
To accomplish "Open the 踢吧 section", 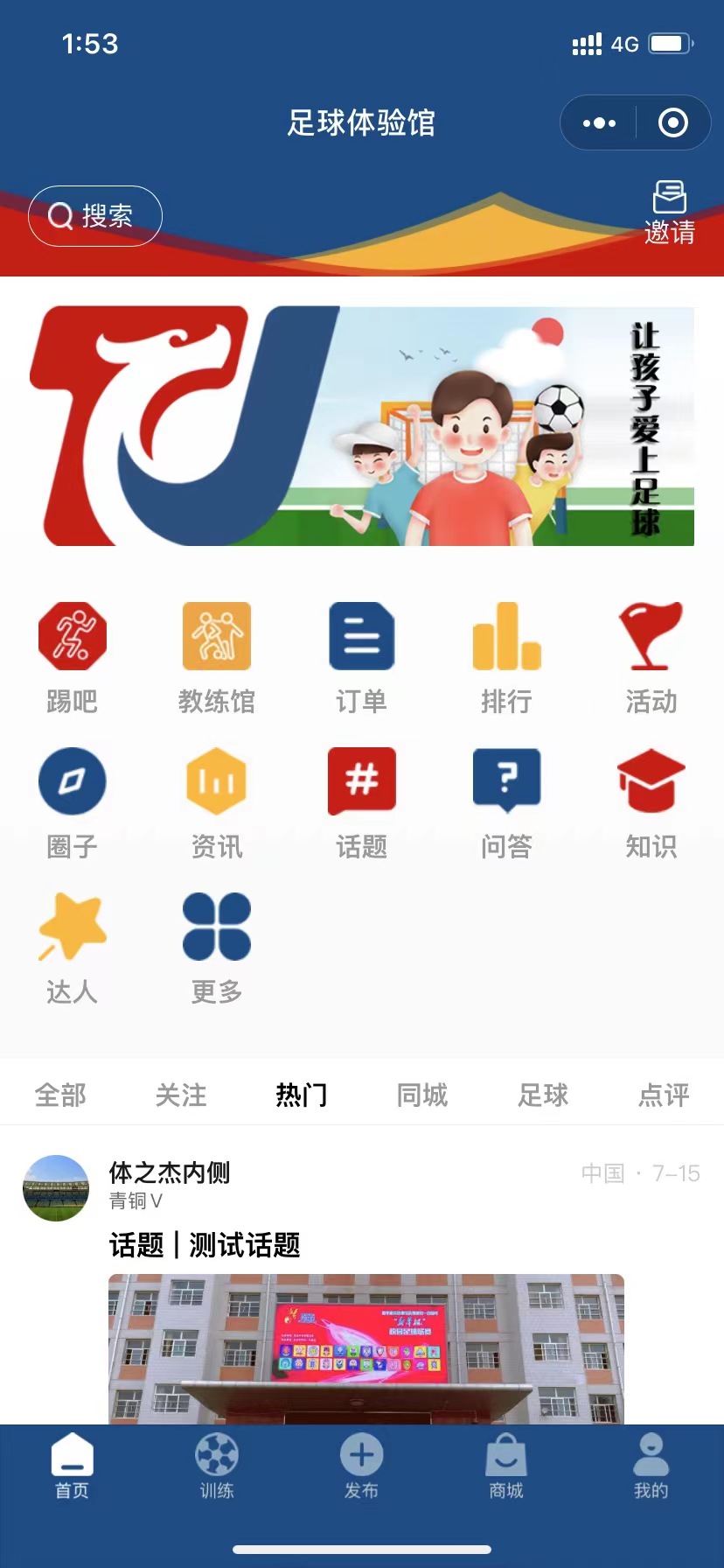I will click(72, 658).
